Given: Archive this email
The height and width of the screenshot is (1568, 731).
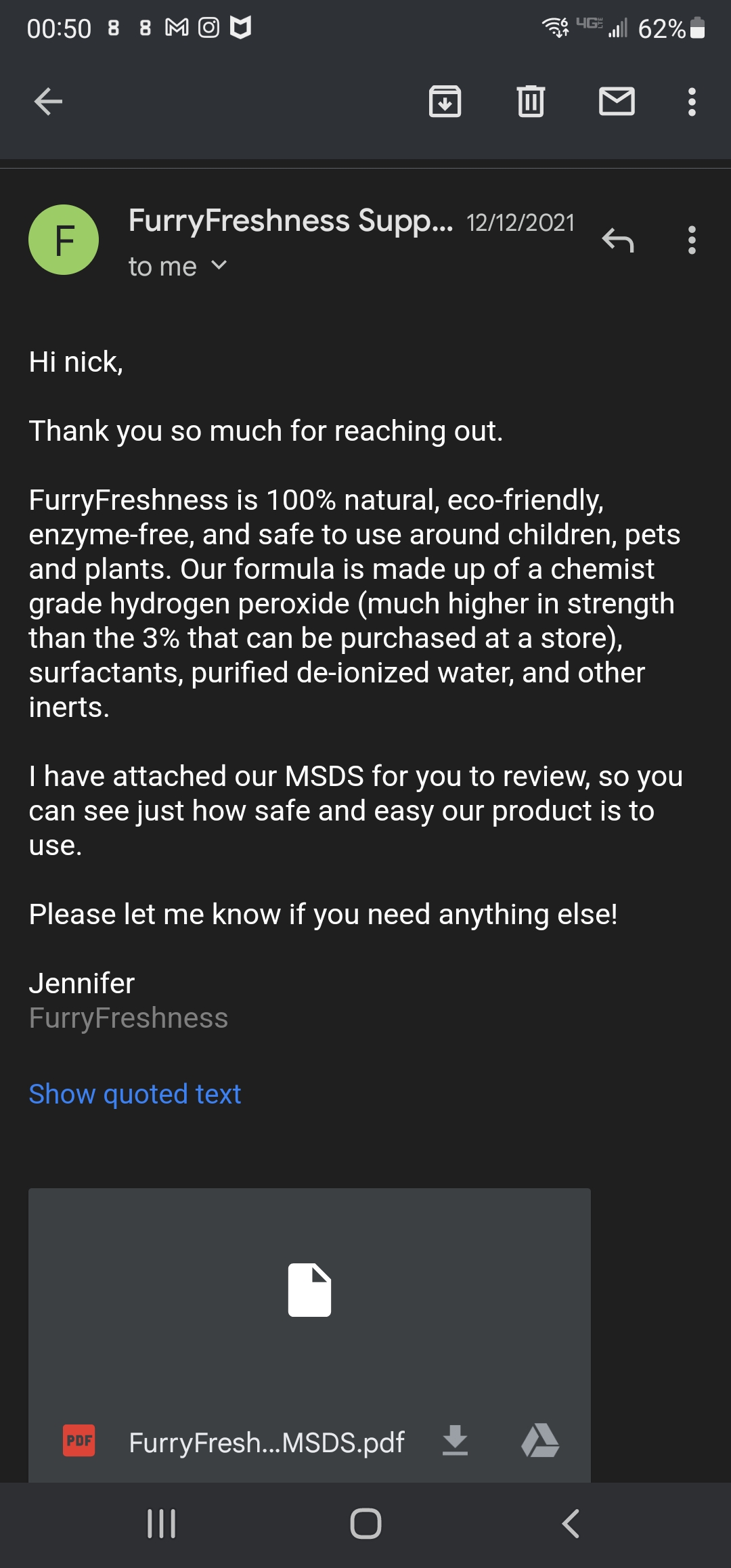Looking at the screenshot, I should [445, 102].
